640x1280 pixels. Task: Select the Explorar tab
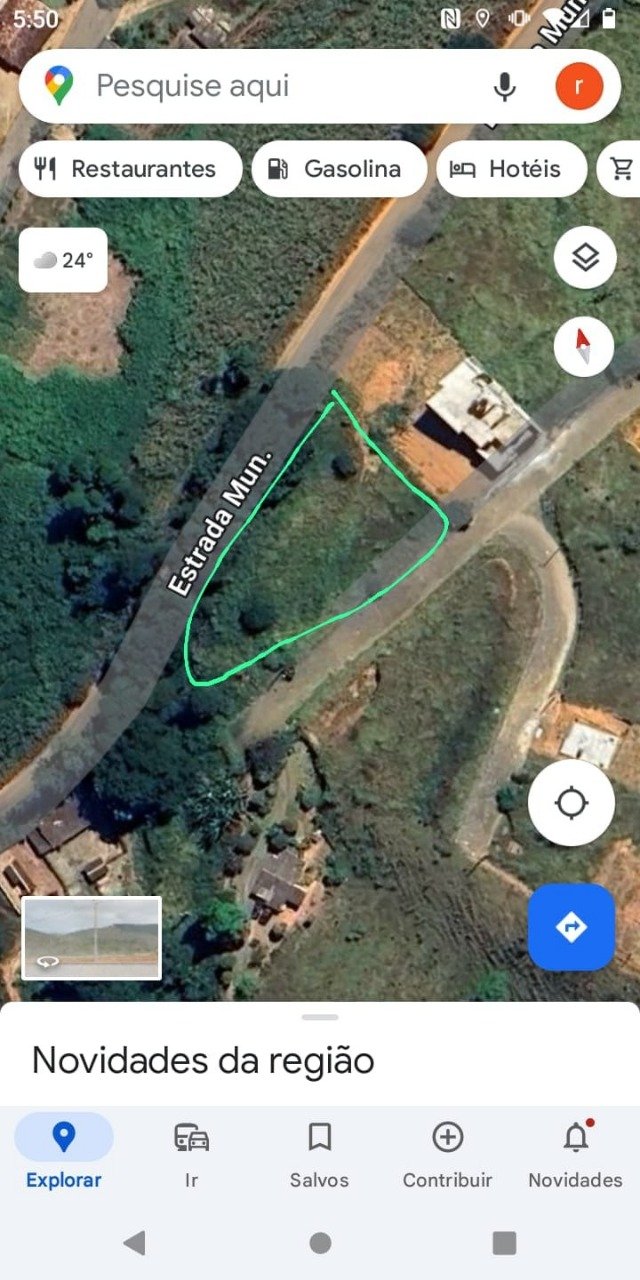click(x=64, y=1155)
